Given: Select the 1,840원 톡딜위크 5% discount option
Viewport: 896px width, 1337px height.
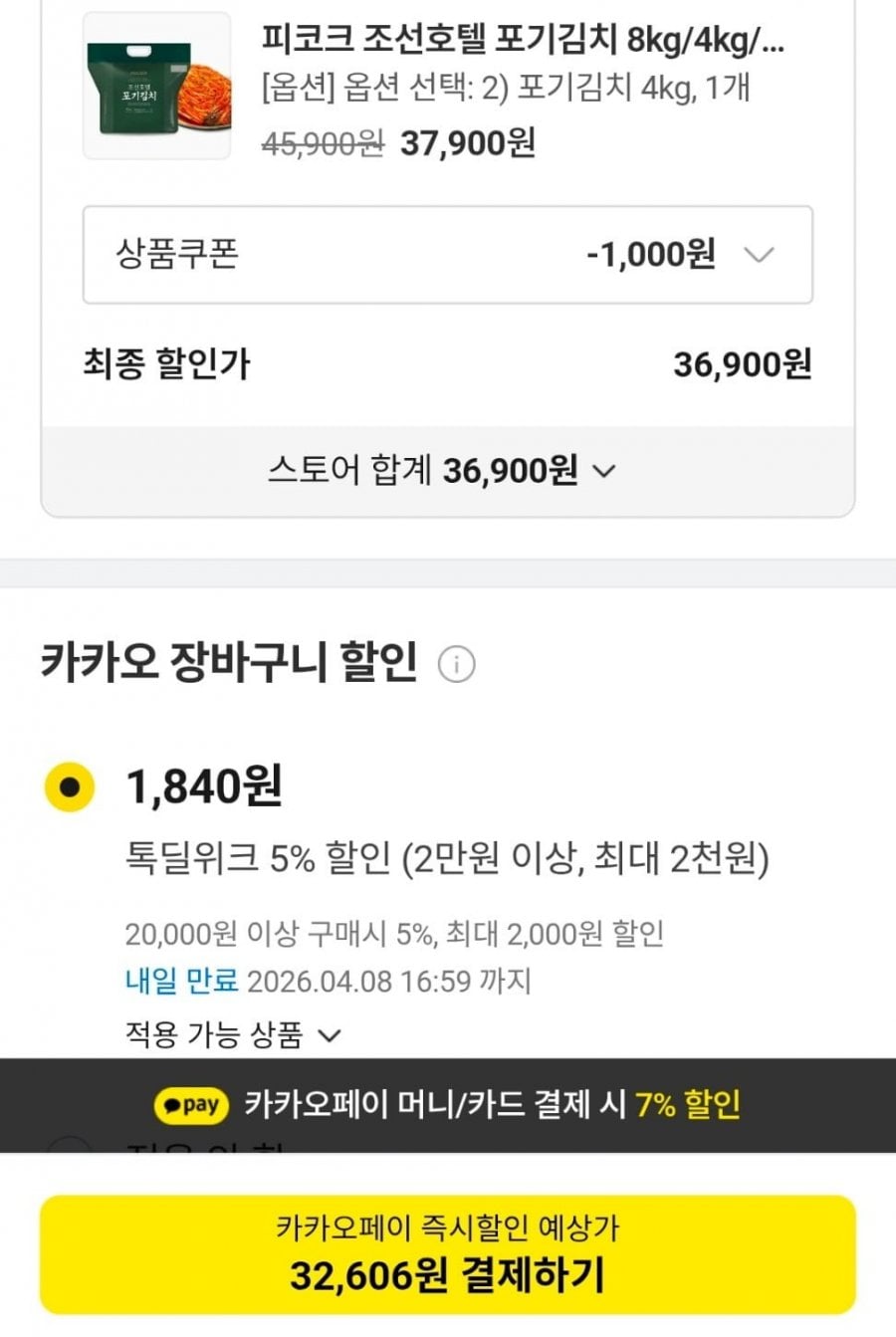Looking at the screenshot, I should pos(70,787).
